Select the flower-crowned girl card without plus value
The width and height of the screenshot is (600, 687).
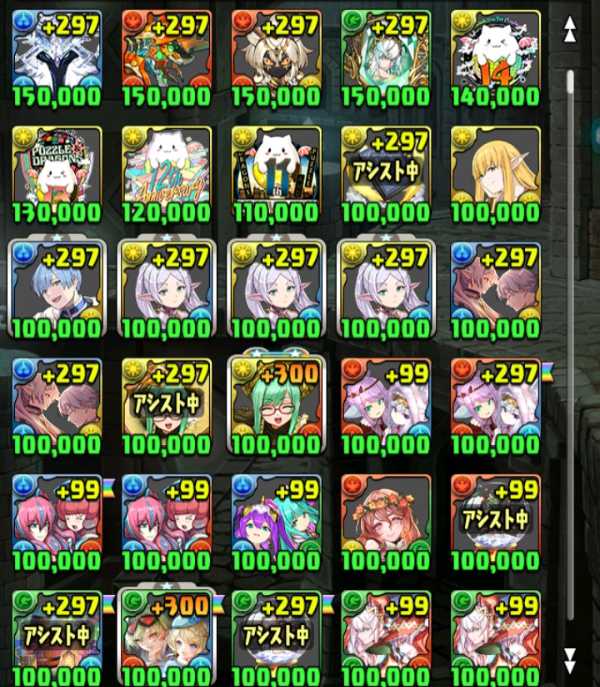(x=385, y=517)
